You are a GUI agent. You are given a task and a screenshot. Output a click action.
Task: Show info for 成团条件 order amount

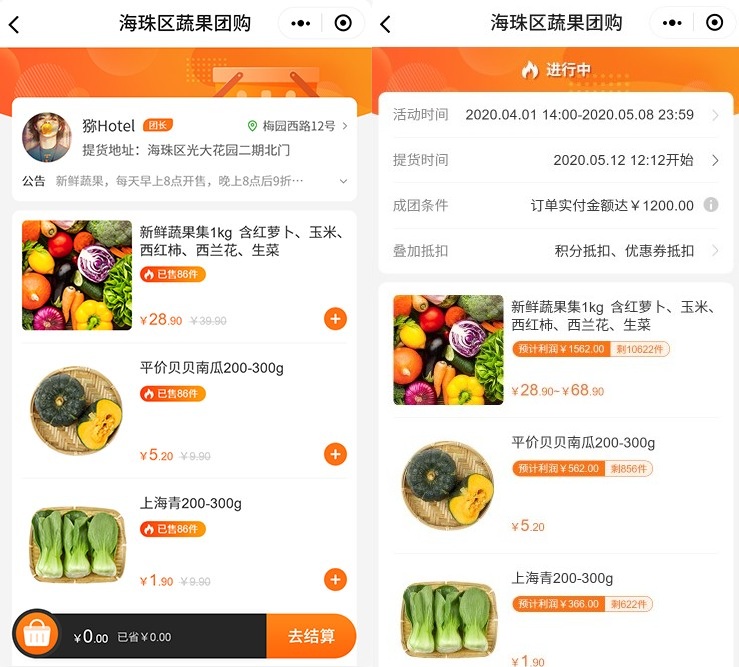[711, 205]
